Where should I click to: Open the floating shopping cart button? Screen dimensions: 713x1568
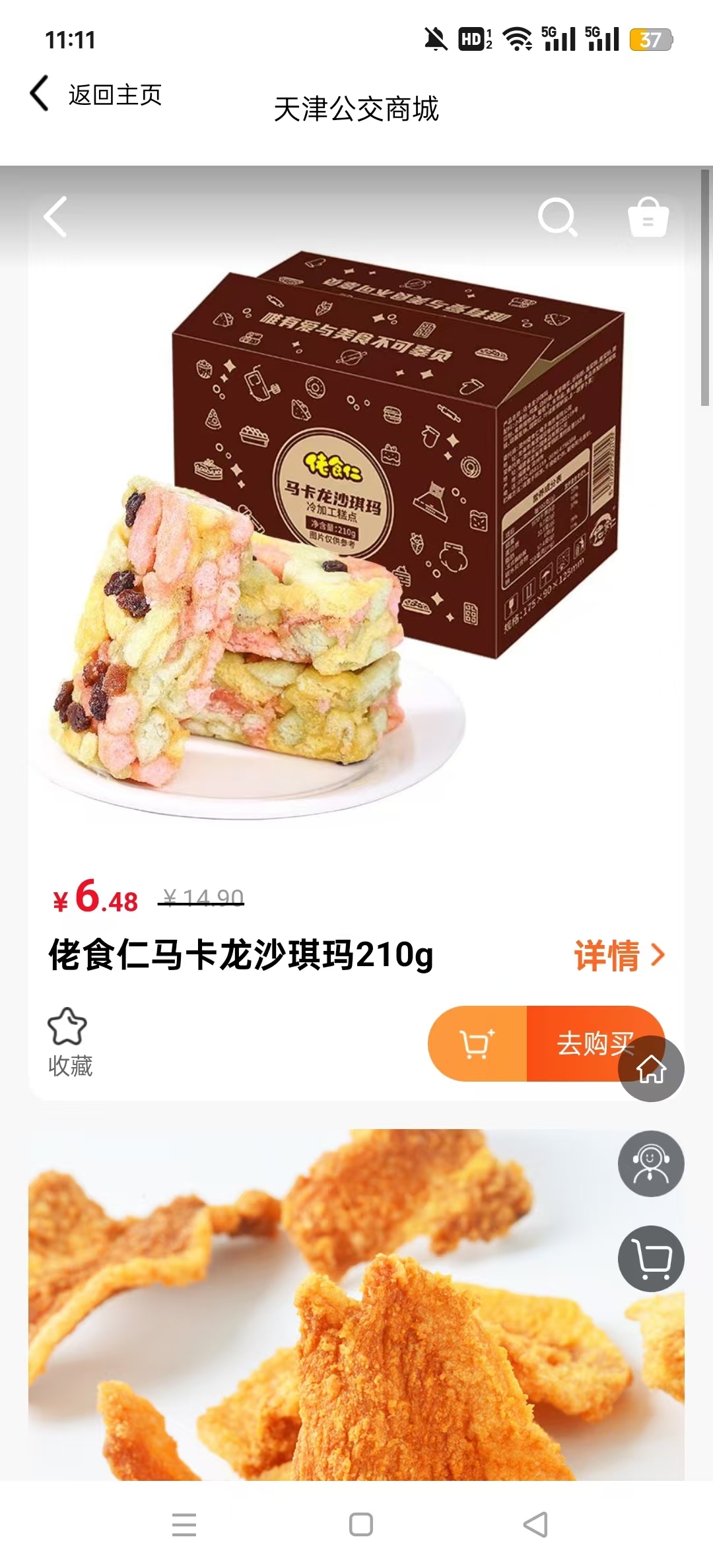pyautogui.click(x=651, y=1258)
